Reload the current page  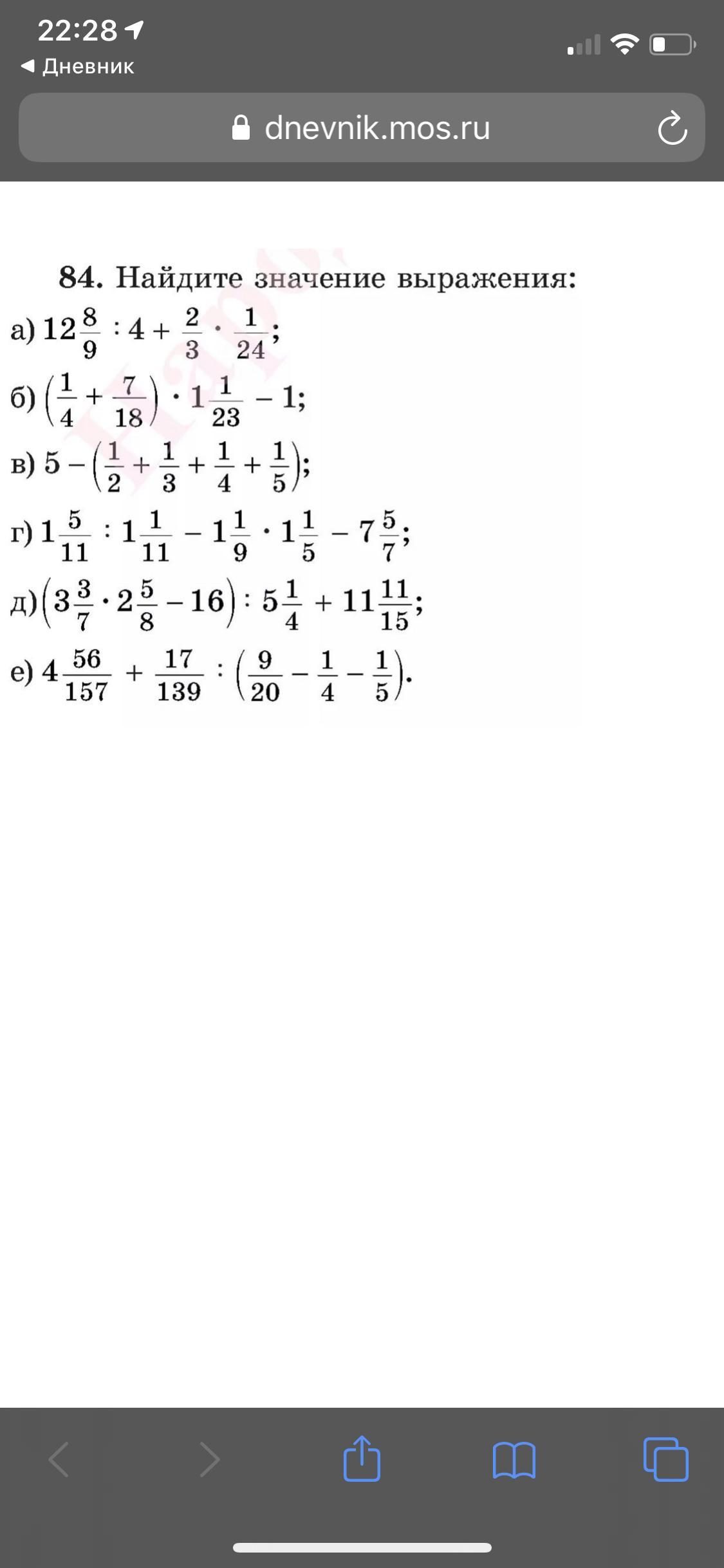672,127
